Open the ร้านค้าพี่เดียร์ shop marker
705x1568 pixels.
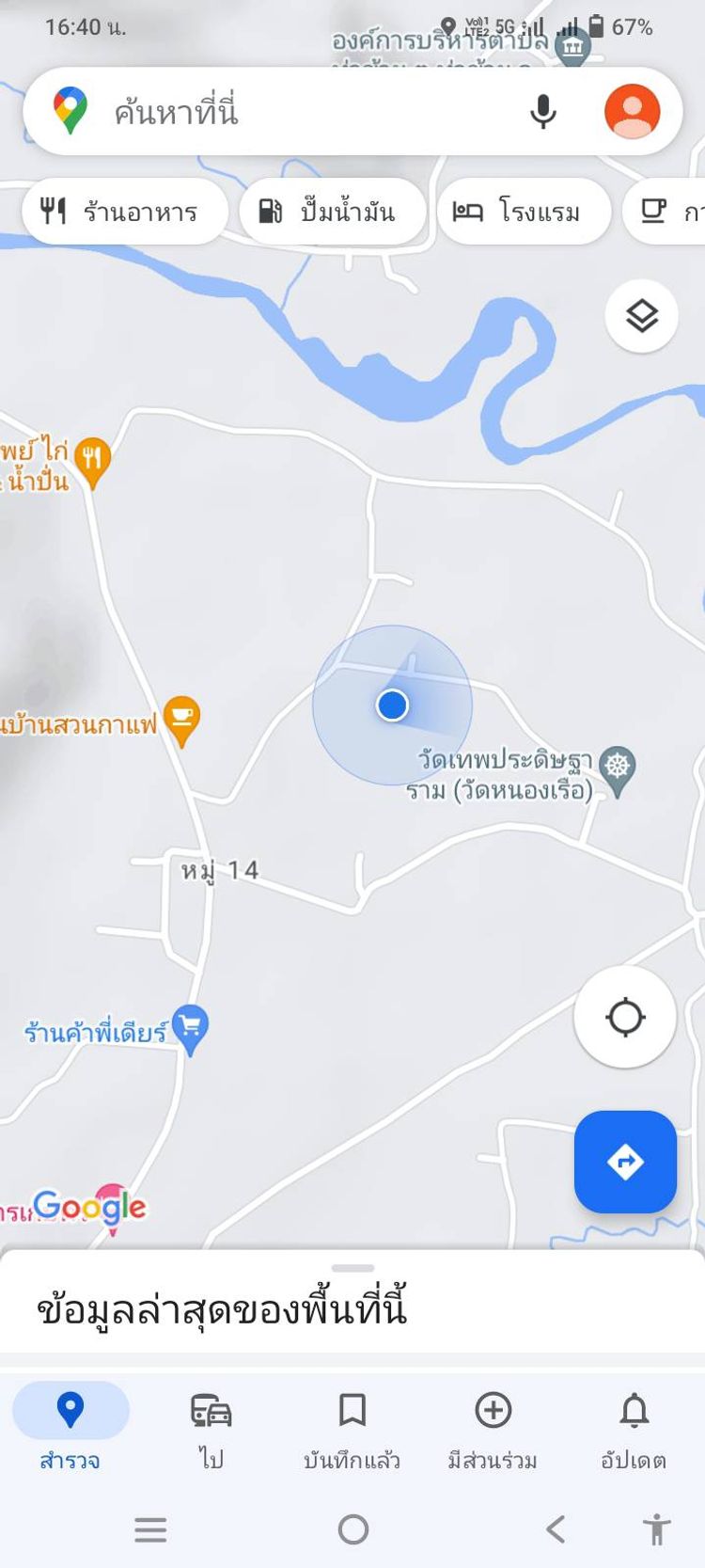(x=191, y=1028)
